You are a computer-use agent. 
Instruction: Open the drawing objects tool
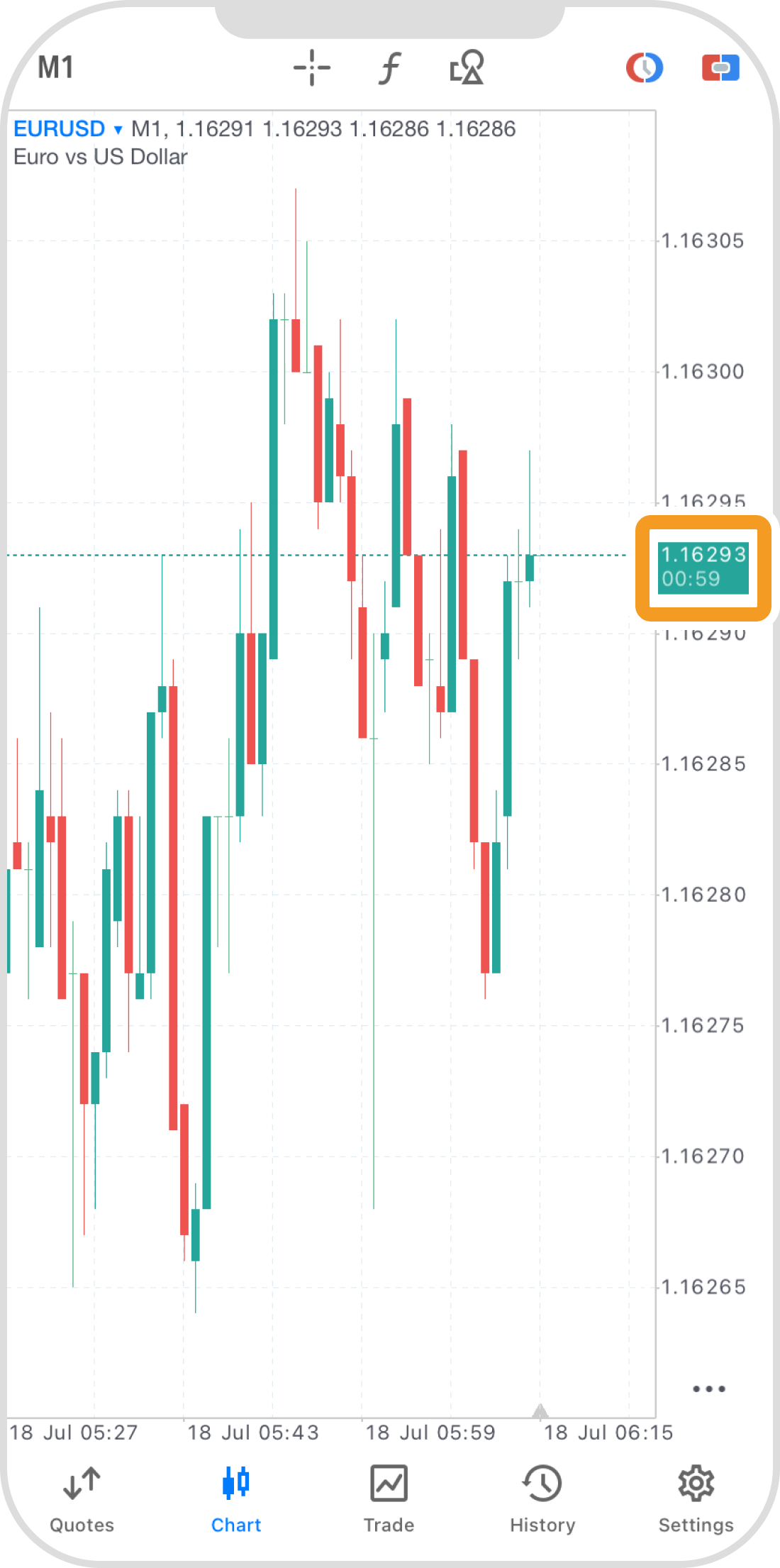[x=467, y=68]
